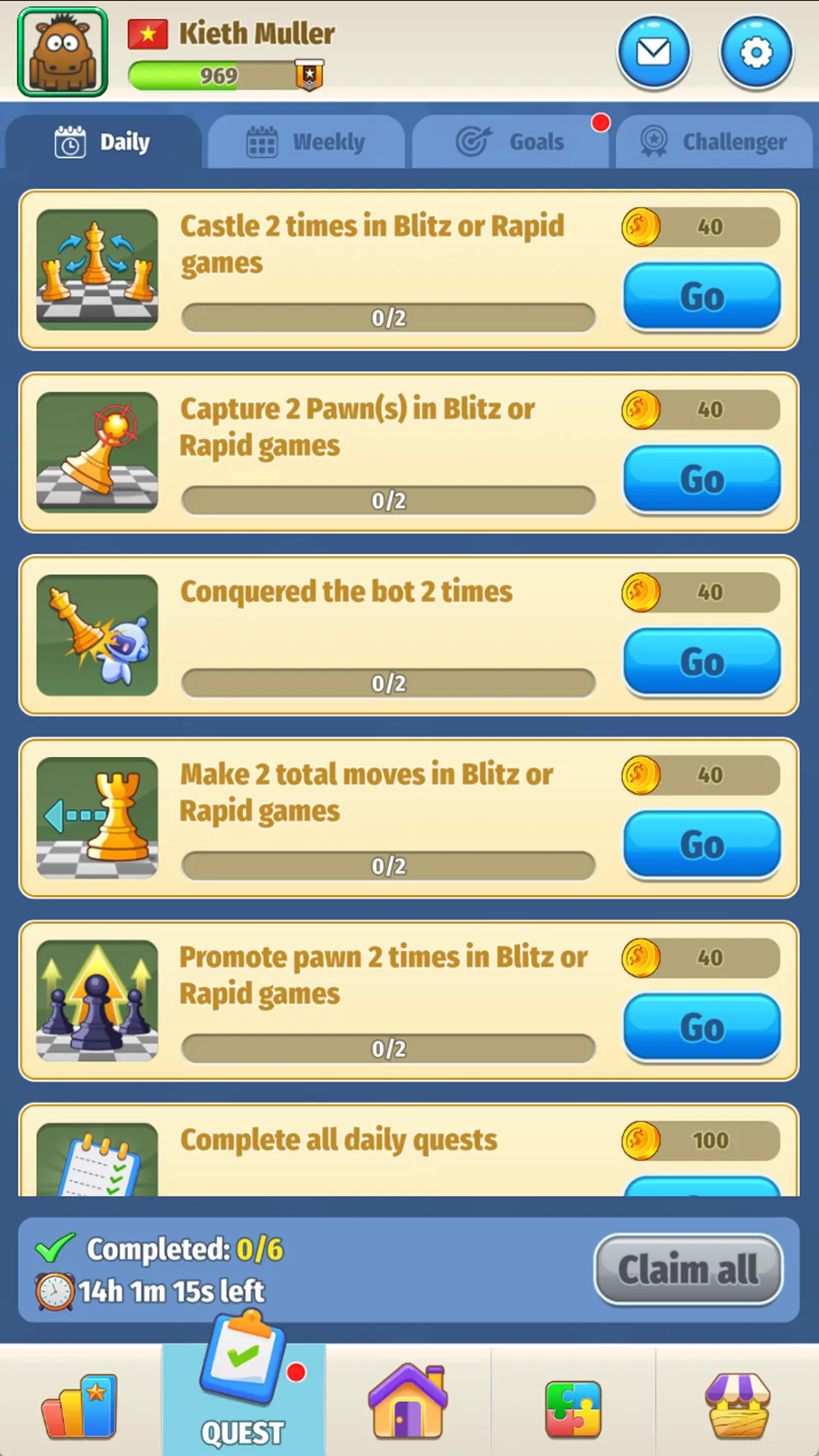The width and height of the screenshot is (819, 1456).
Task: Go to the Castle 2 times quest
Action: pyautogui.click(x=701, y=297)
